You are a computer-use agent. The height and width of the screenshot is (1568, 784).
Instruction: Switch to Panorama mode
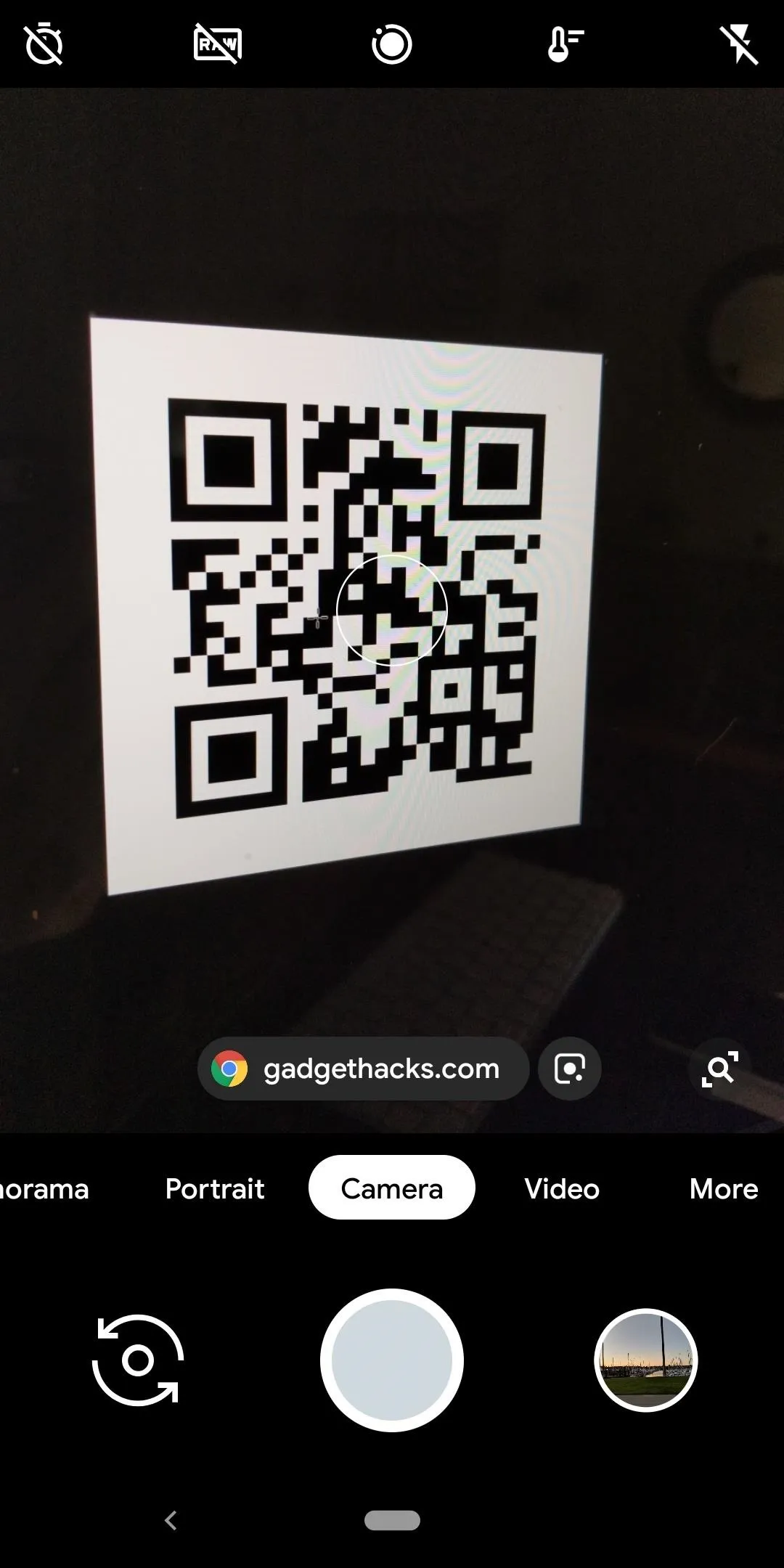click(44, 1189)
